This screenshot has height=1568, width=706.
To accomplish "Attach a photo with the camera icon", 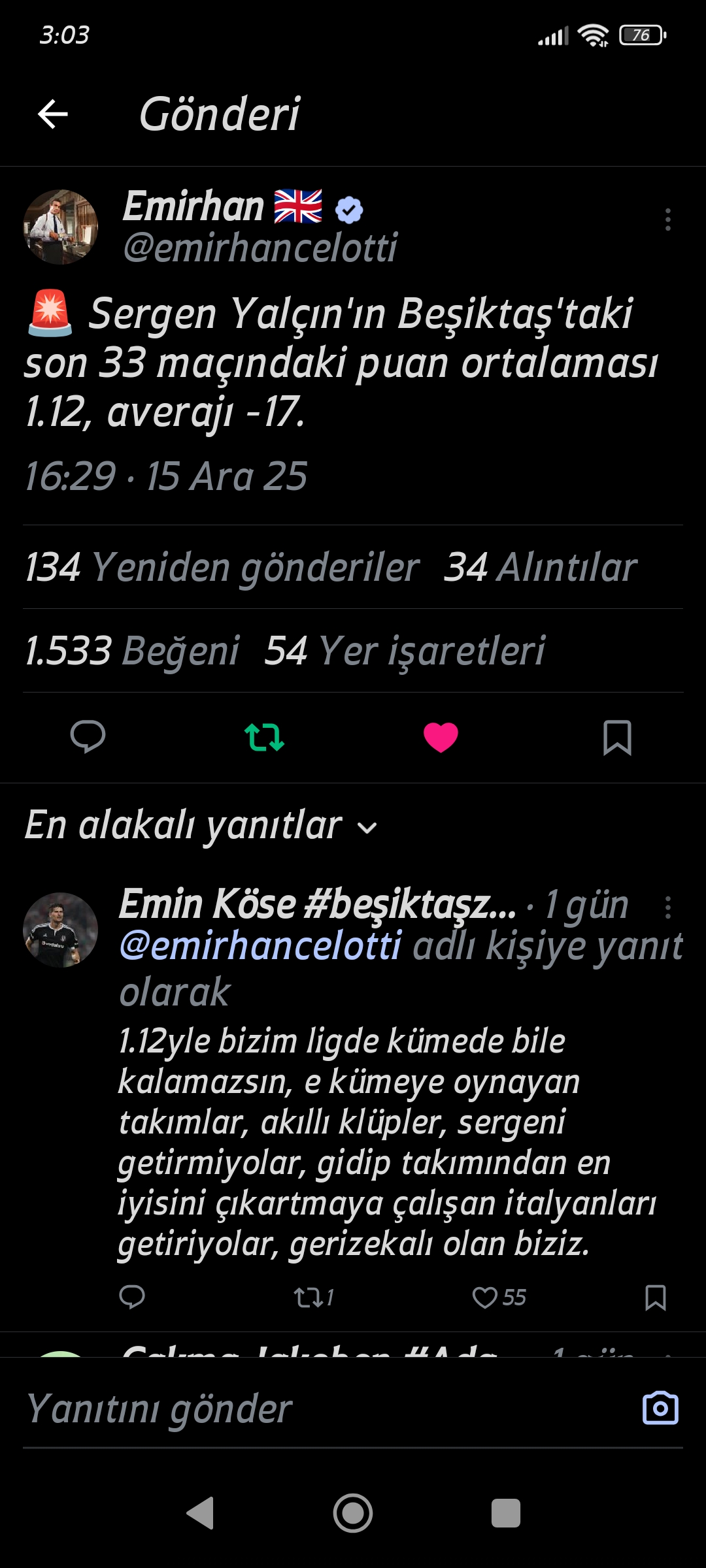I will click(x=660, y=1408).
